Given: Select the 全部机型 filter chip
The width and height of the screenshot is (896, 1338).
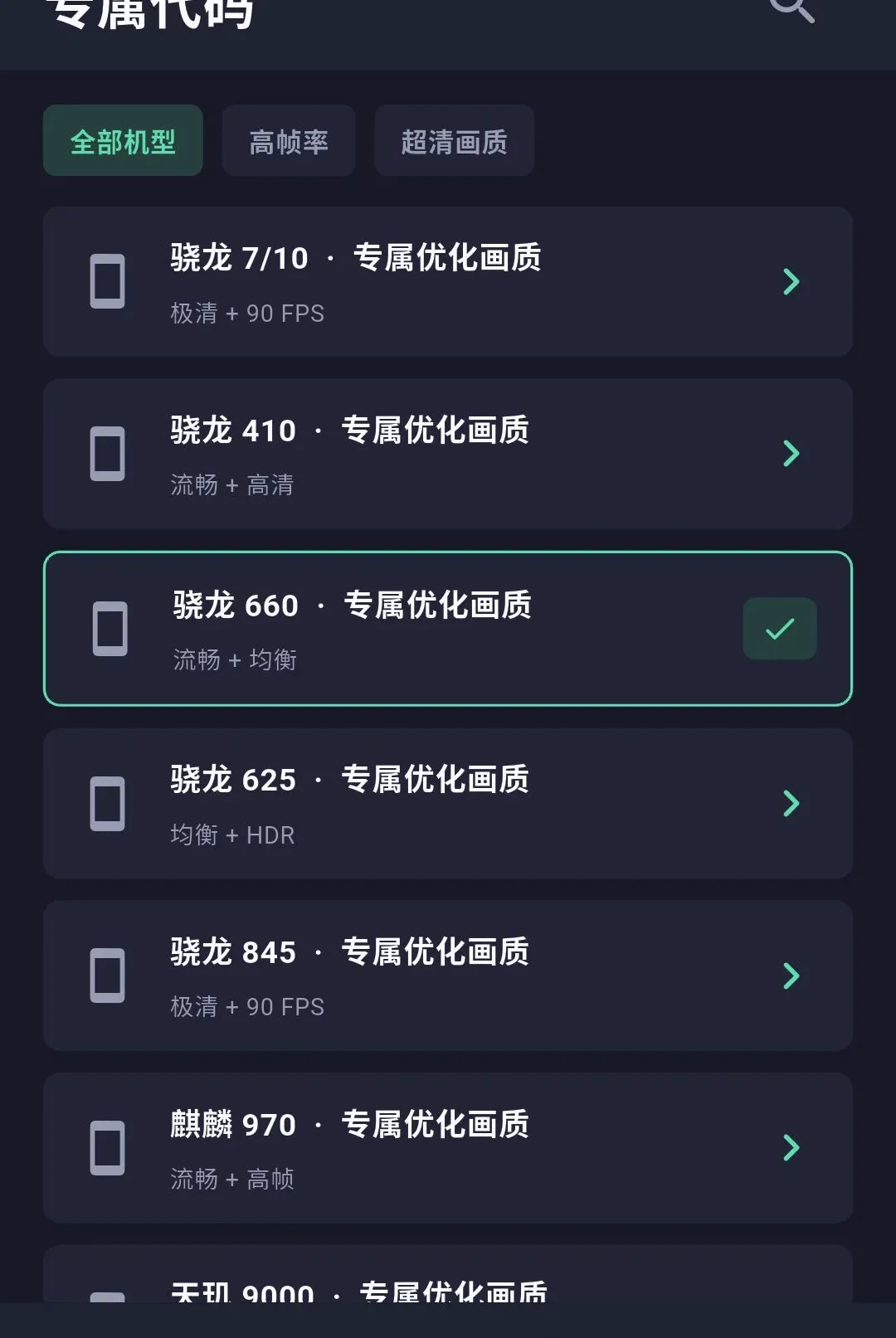Looking at the screenshot, I should [123, 140].
